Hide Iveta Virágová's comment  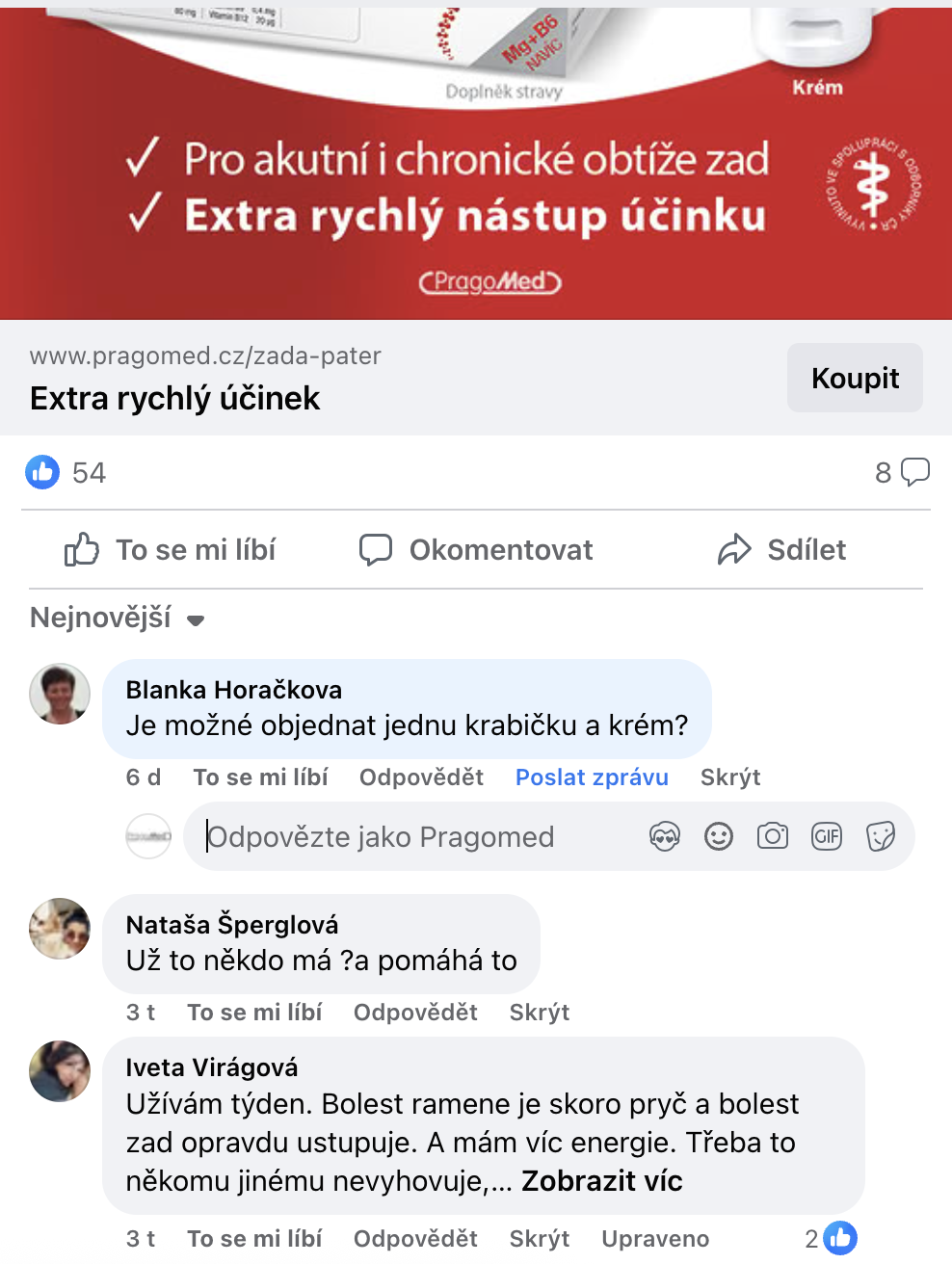(540, 1239)
